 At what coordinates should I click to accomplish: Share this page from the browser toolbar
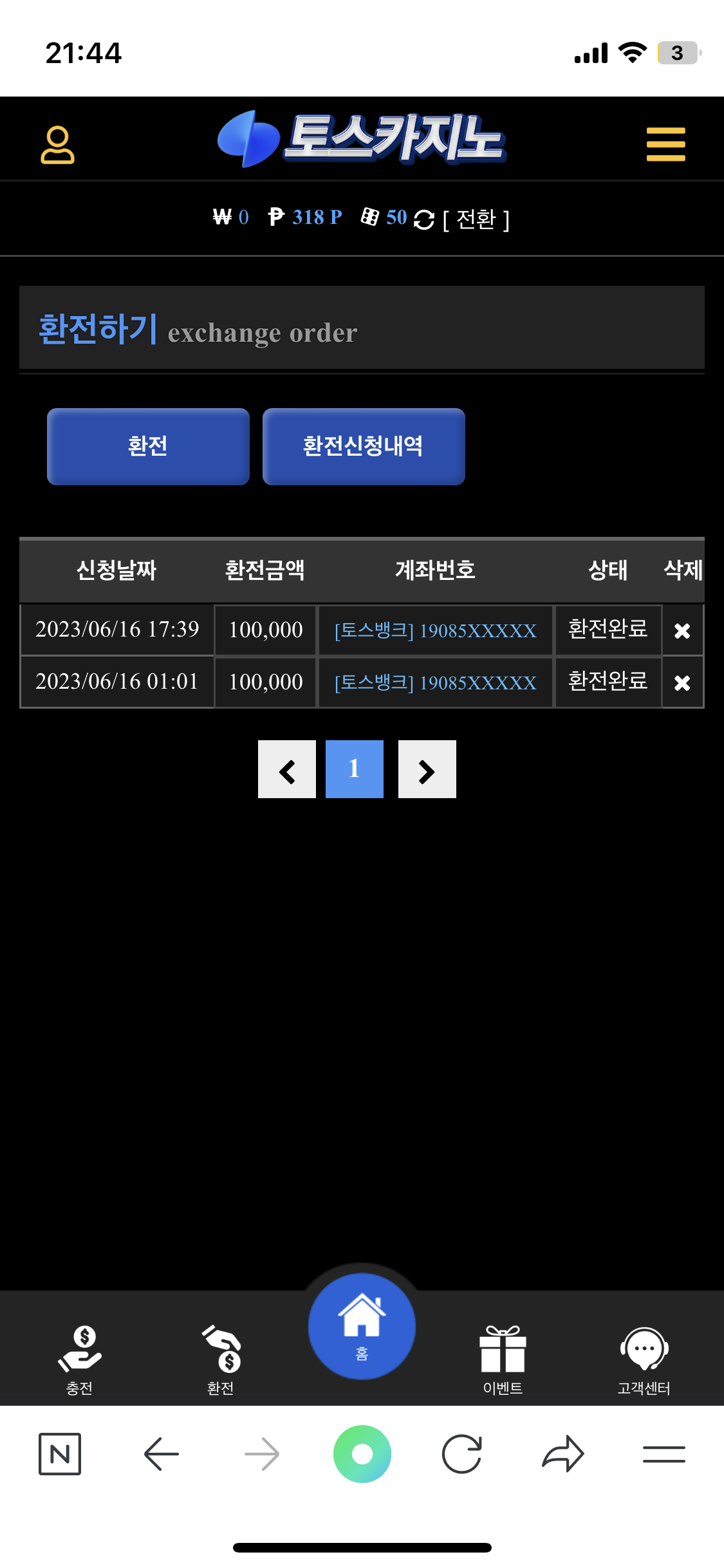pyautogui.click(x=563, y=1454)
